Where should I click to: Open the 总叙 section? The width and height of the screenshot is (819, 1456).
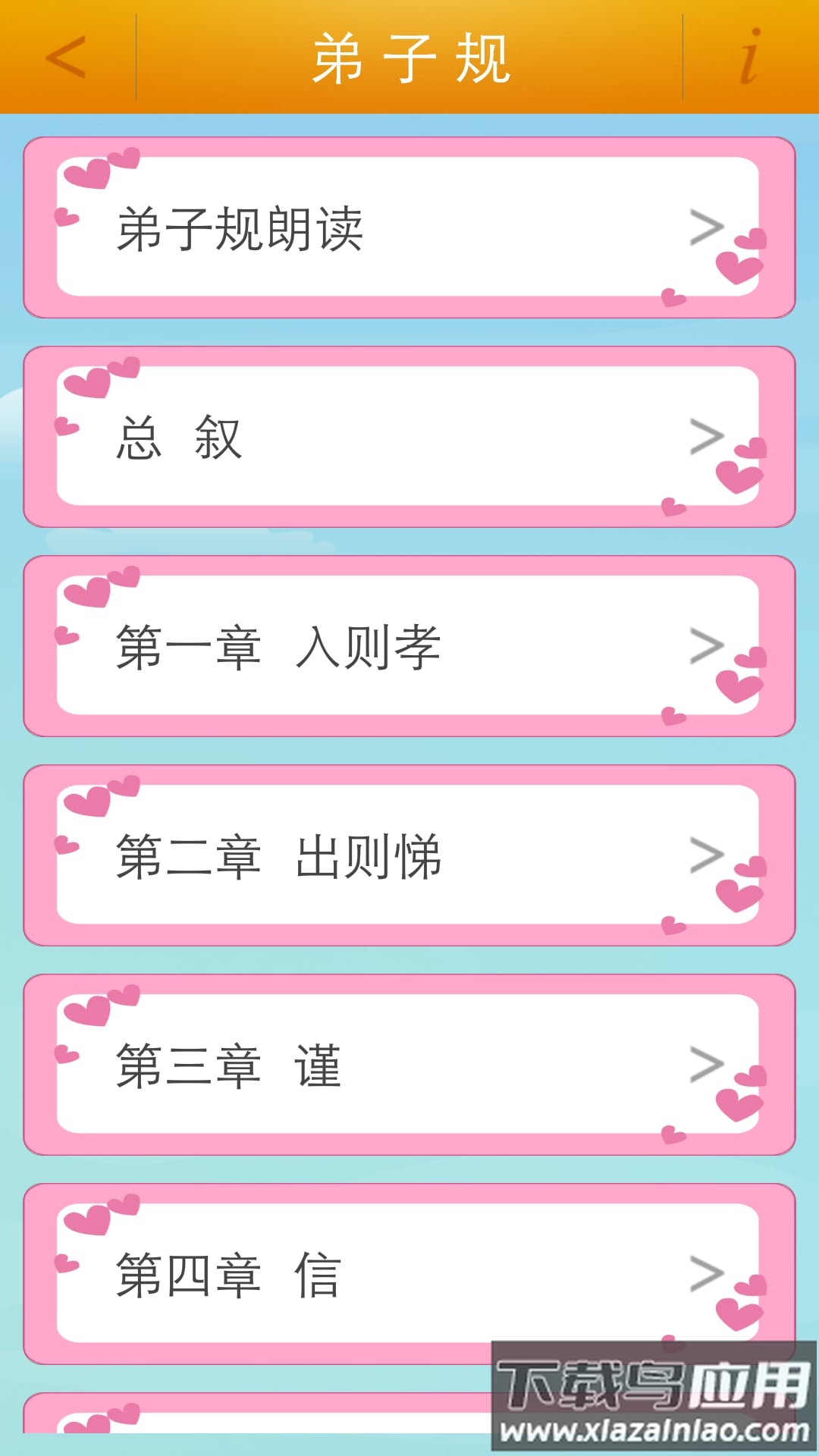(409, 437)
